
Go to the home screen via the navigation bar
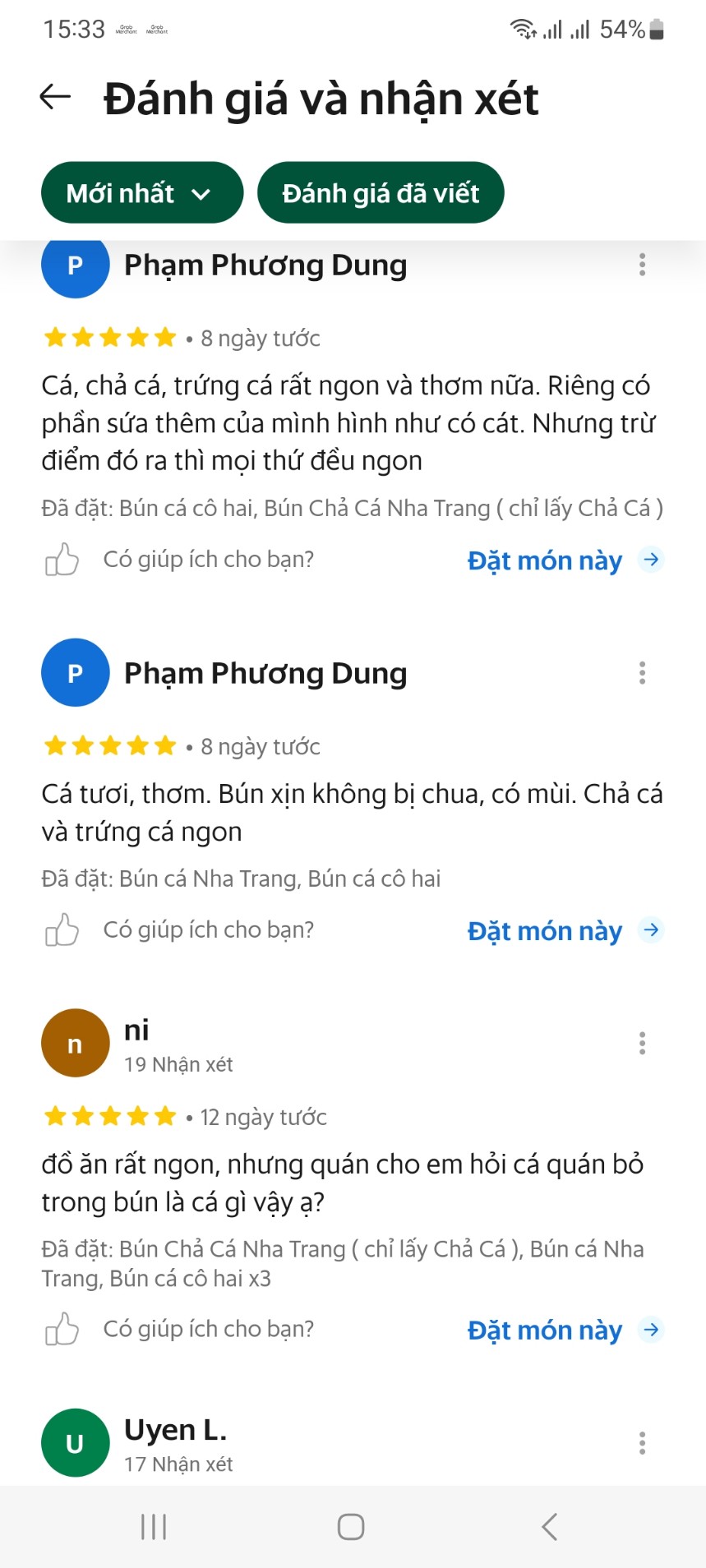[x=351, y=1527]
